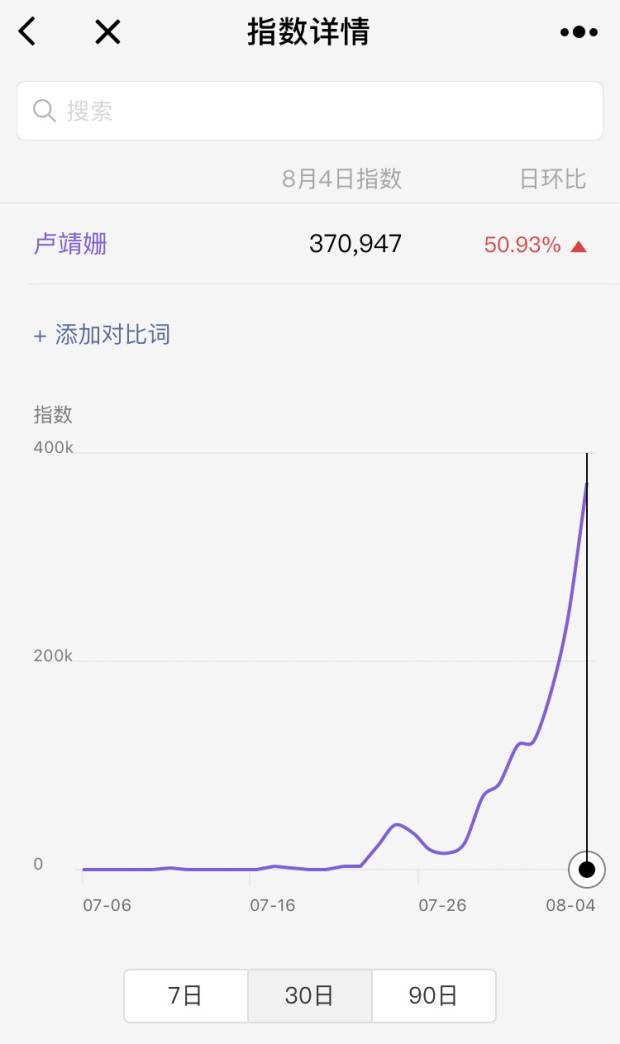Tap 添加对比词 to add comparison keyword
This screenshot has height=1044, width=620.
(x=102, y=335)
